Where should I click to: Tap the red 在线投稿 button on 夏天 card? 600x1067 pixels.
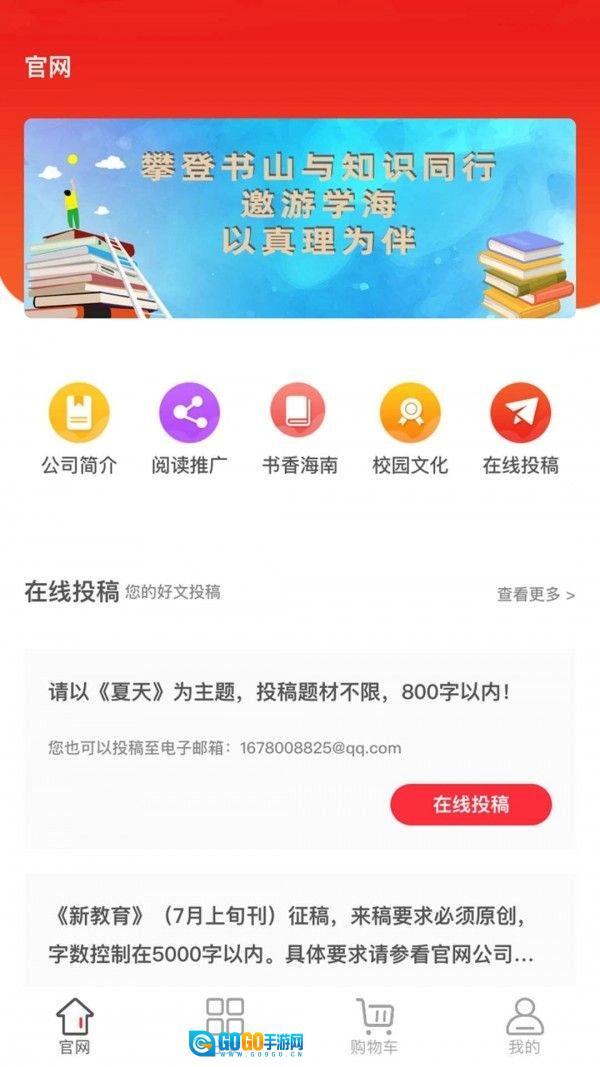(x=470, y=804)
